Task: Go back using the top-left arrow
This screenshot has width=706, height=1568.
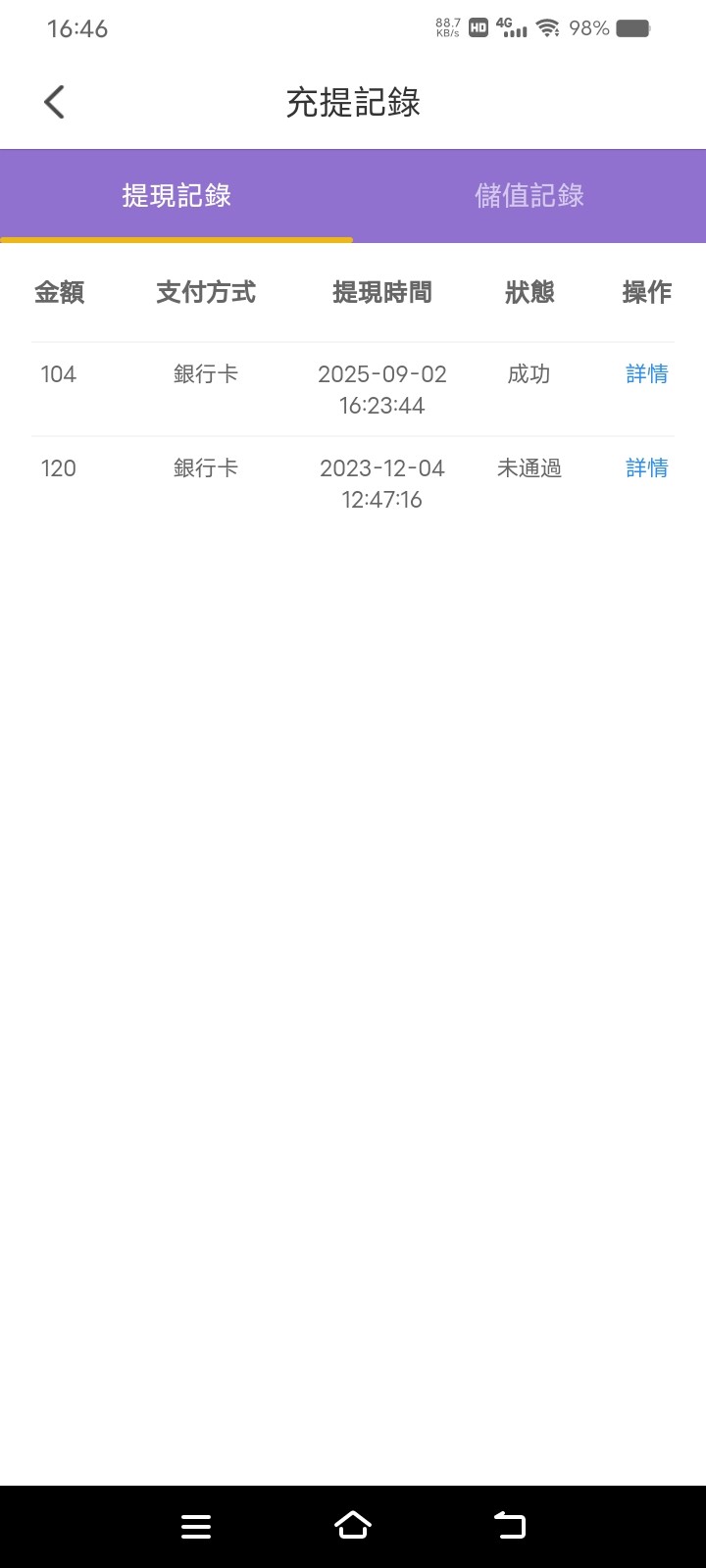Action: tap(55, 102)
